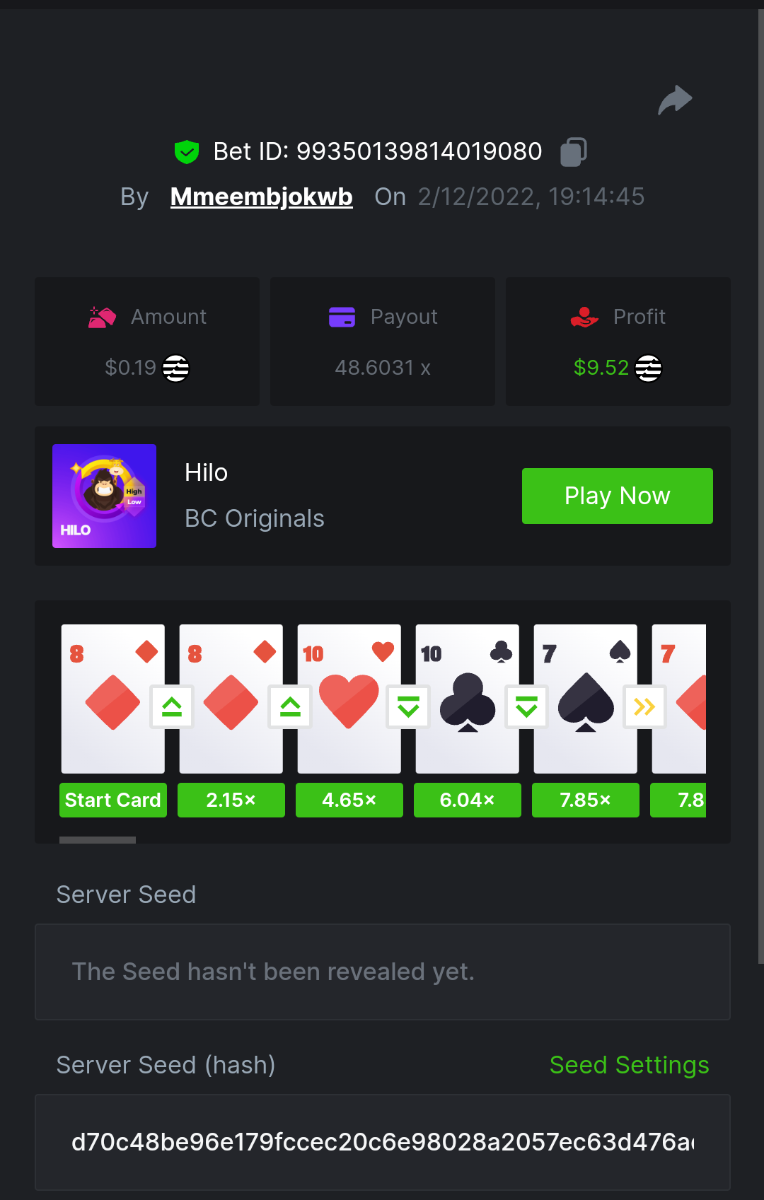Copy the Bet ID
Screen dimensions: 764x1200
tap(573, 152)
